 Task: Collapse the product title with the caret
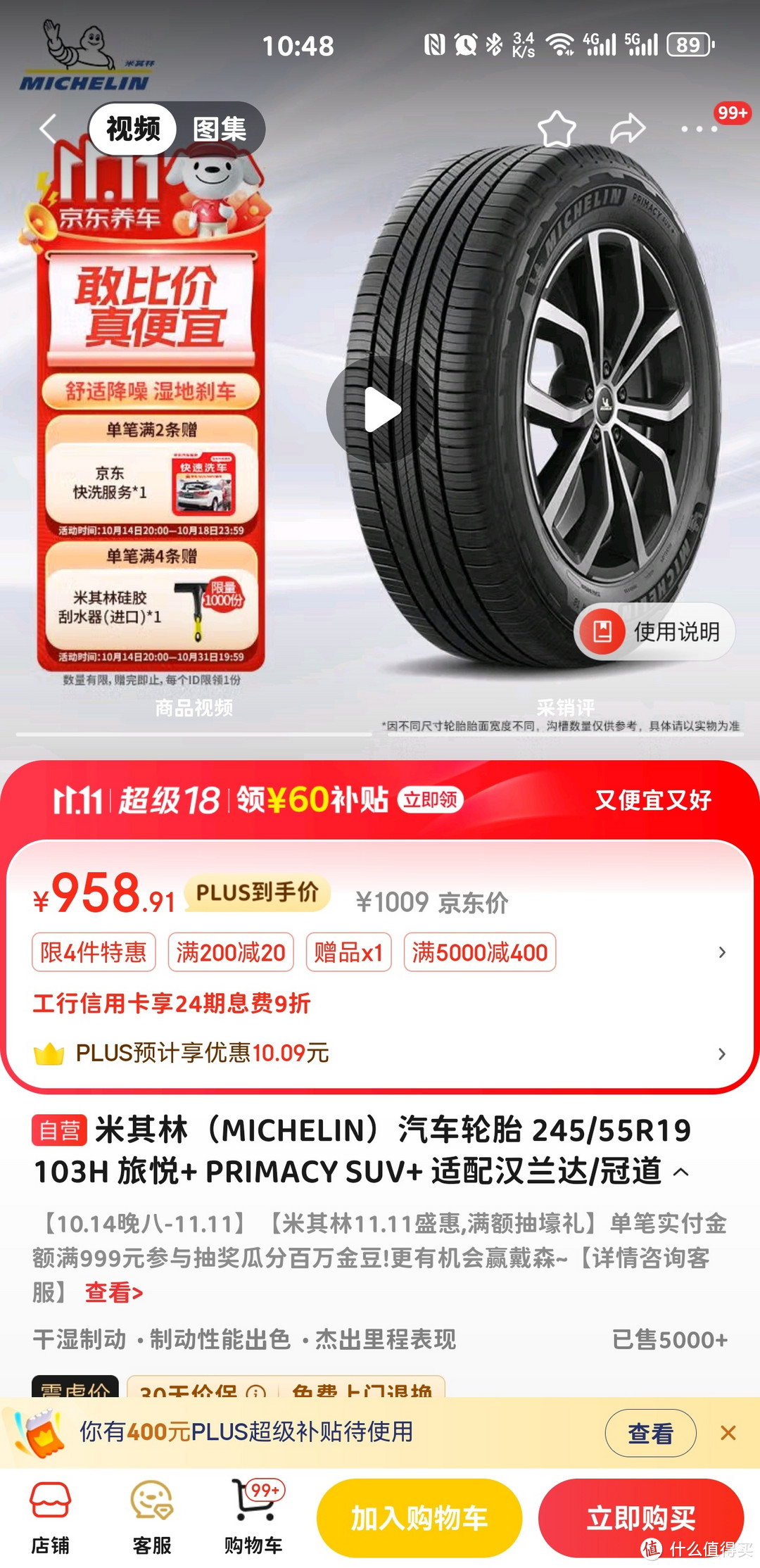coord(680,1172)
